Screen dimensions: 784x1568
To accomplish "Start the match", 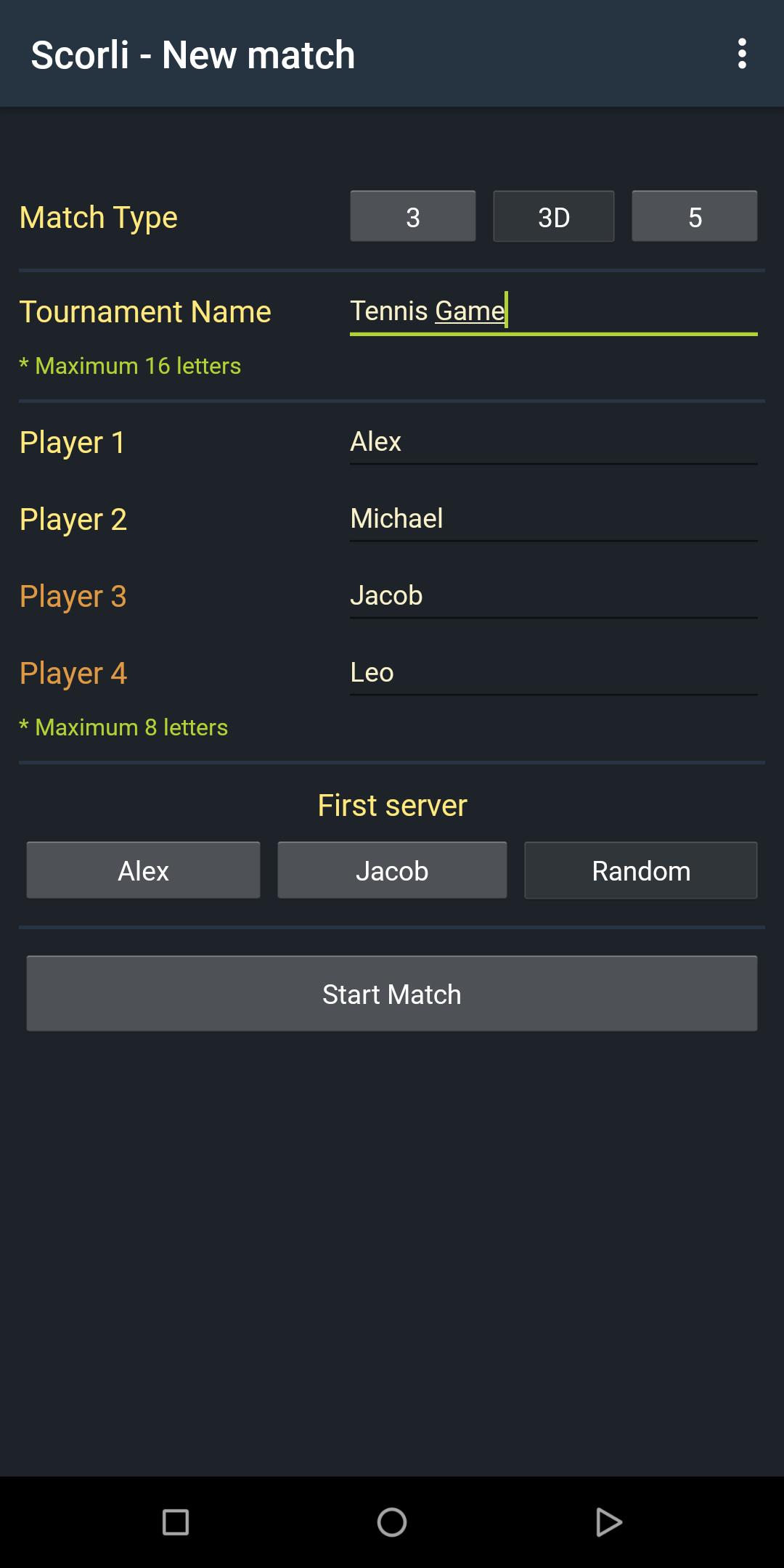I will (x=392, y=994).
